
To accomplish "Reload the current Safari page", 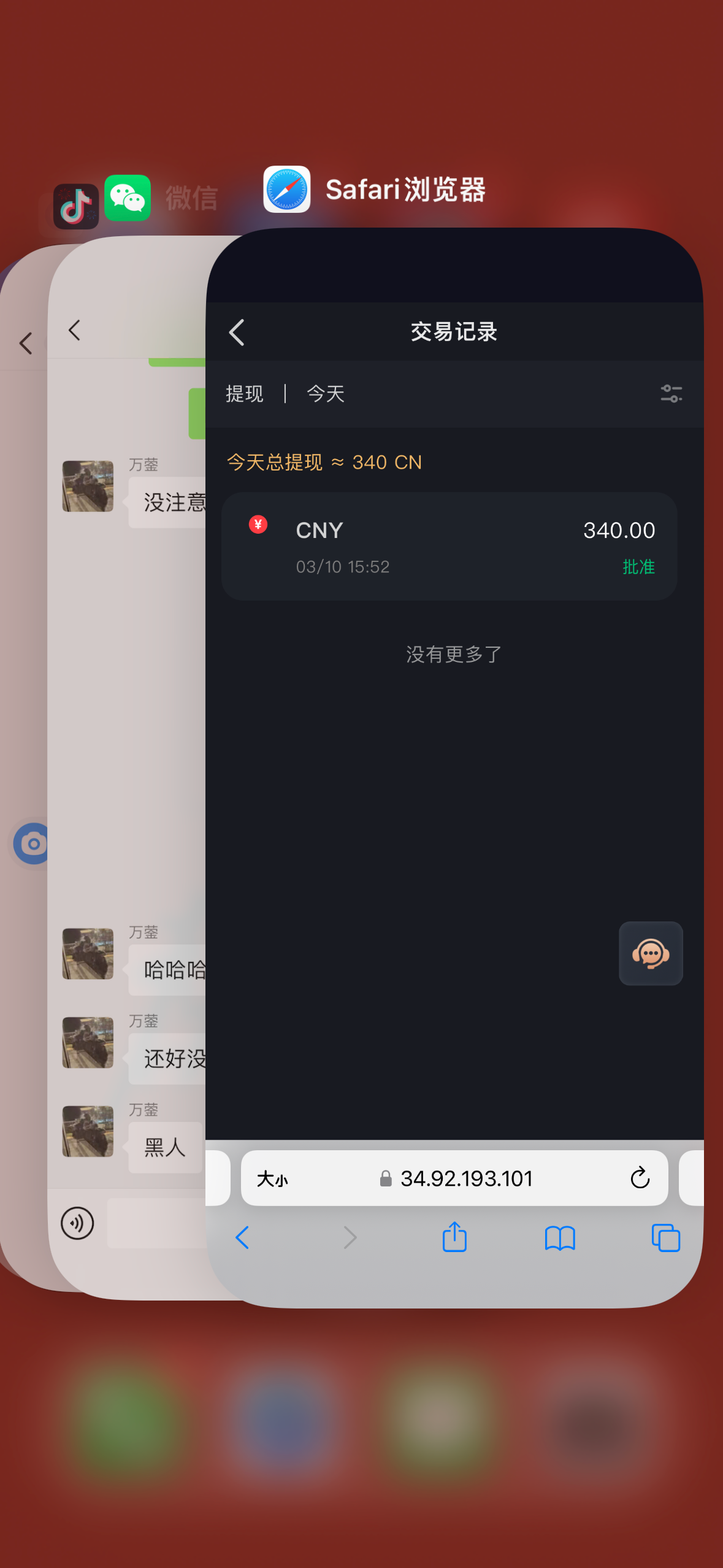I will [639, 1178].
